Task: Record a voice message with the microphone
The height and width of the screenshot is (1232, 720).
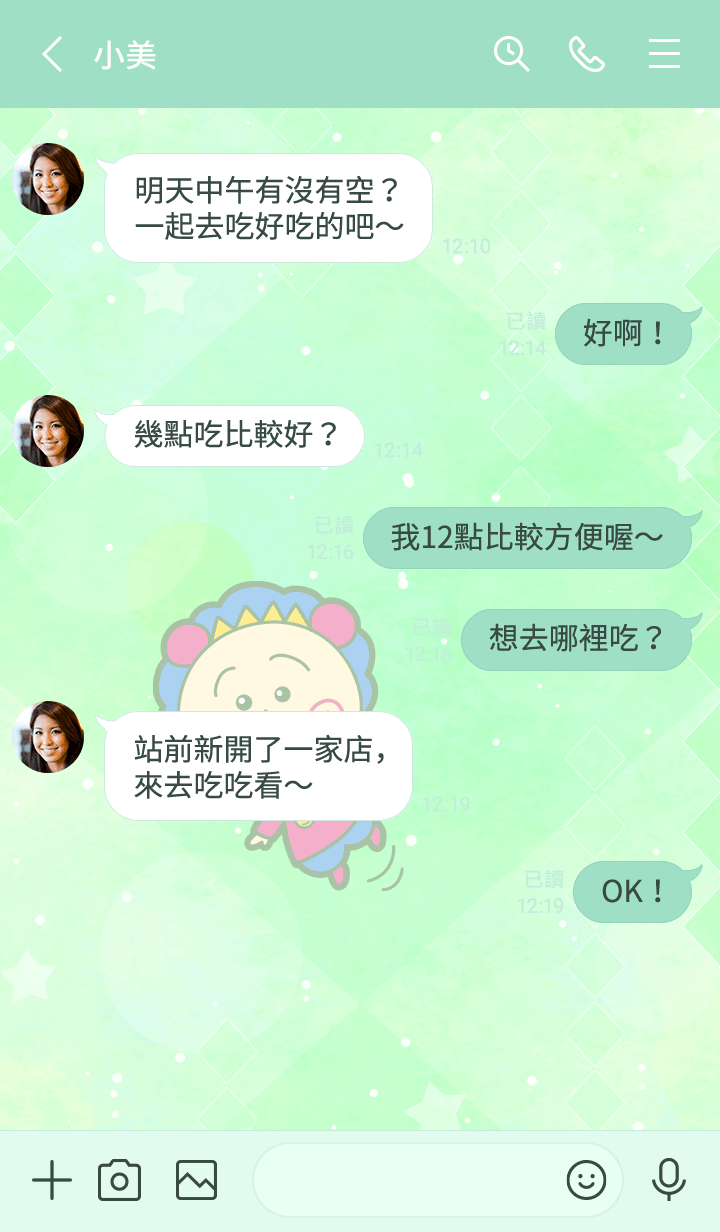Action: click(668, 1181)
